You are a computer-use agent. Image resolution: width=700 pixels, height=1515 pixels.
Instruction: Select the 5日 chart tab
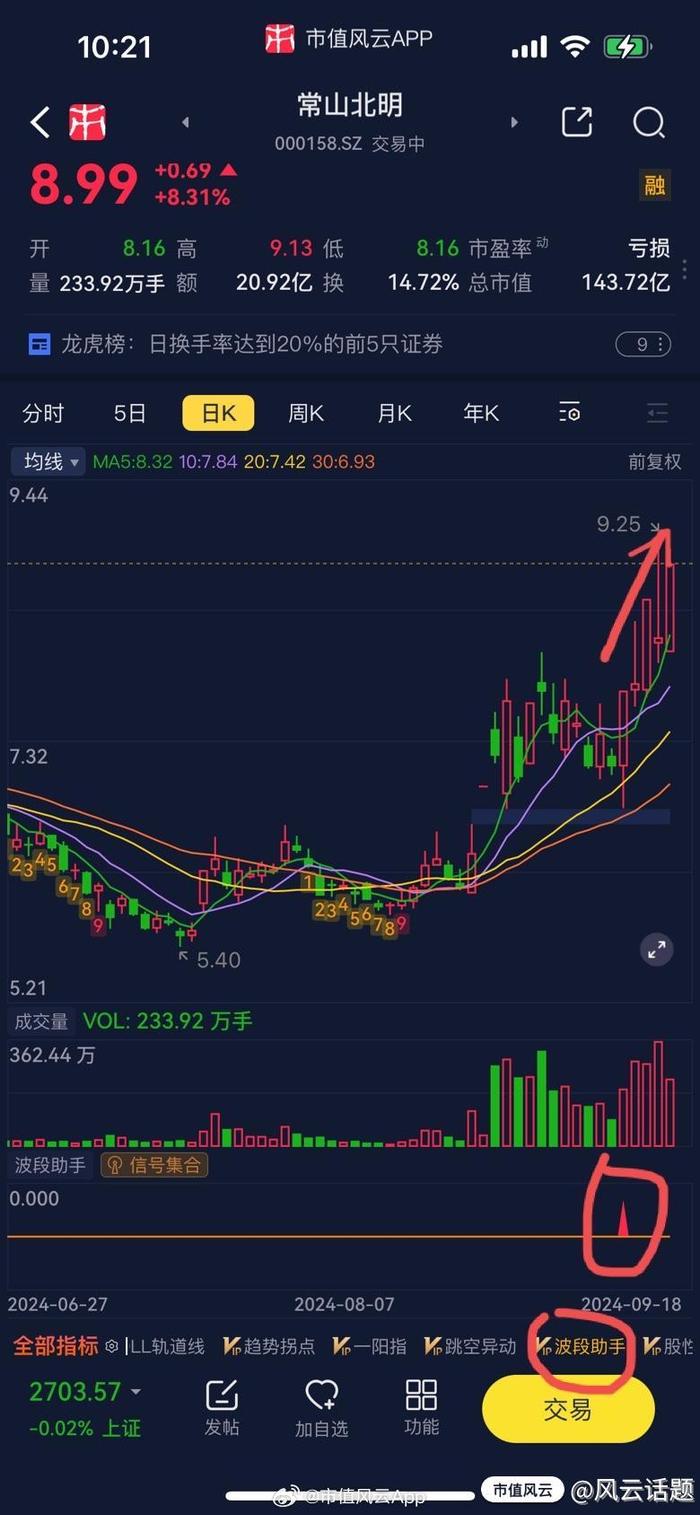click(130, 413)
